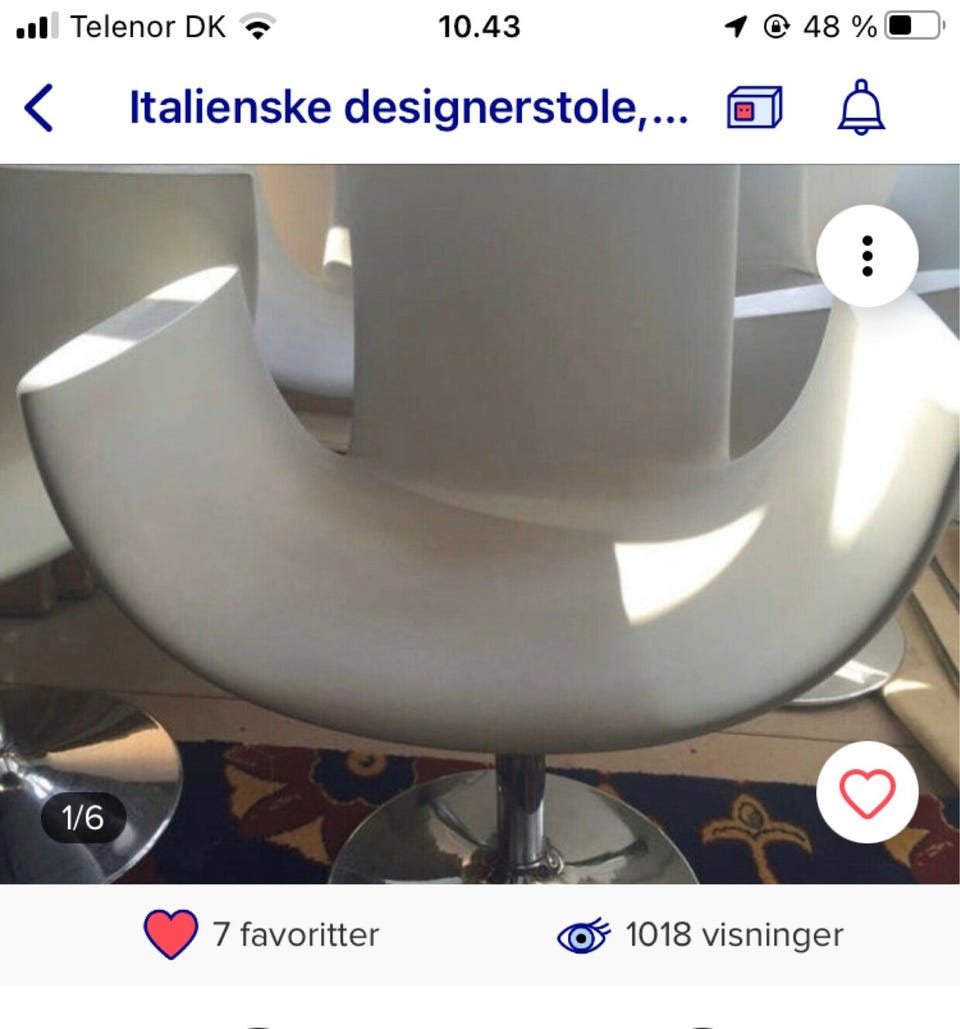
Task: Toggle the white heart overlay on the image
Action: (869, 791)
